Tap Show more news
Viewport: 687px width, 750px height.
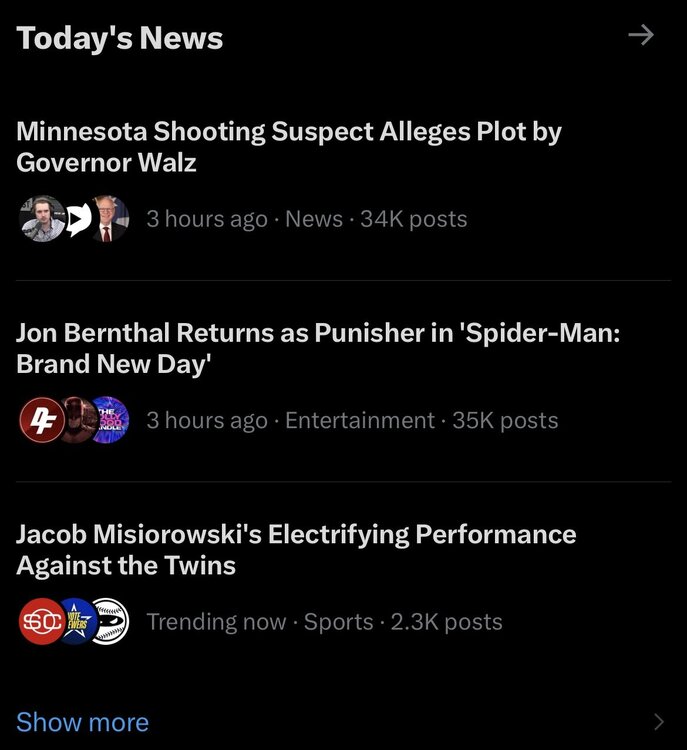(x=83, y=722)
